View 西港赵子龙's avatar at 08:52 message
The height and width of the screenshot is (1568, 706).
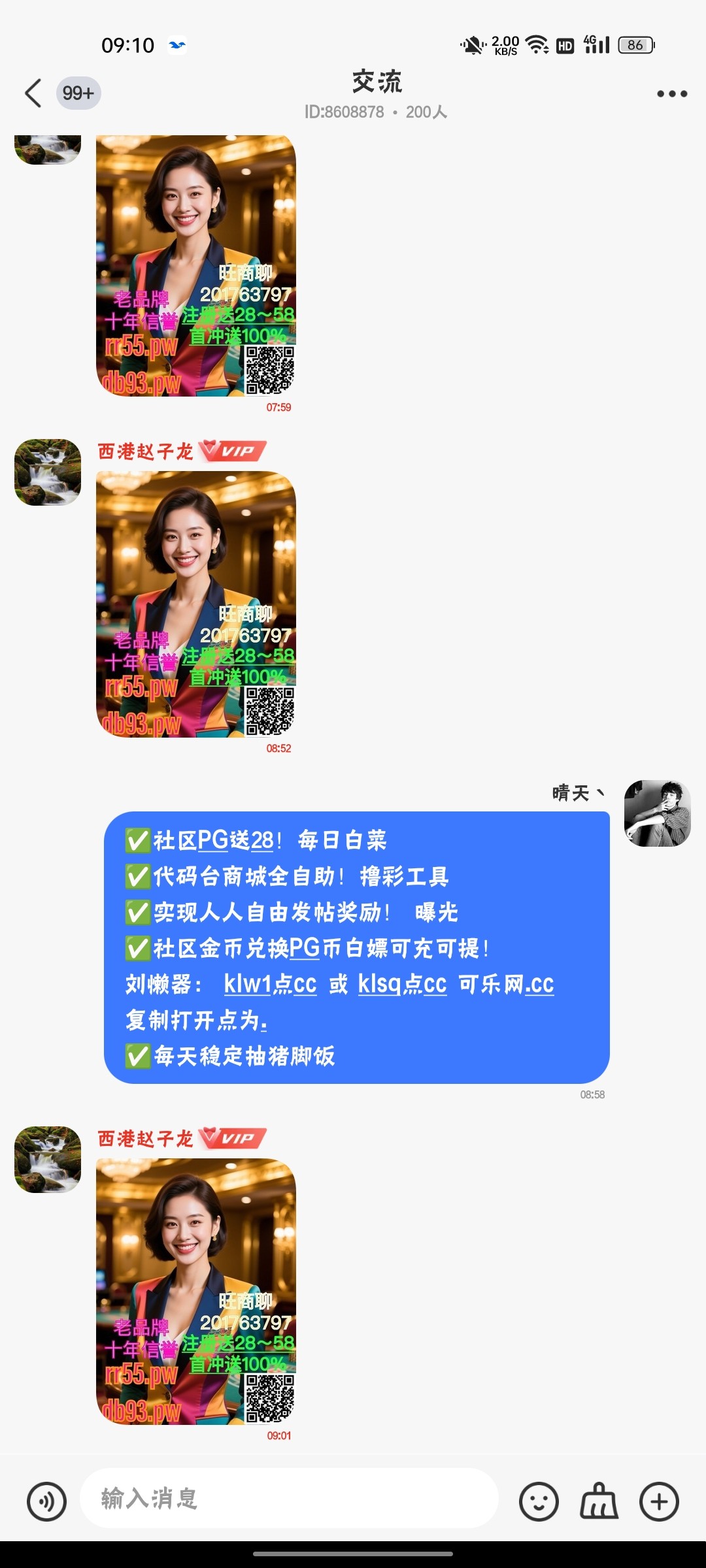pos(48,472)
